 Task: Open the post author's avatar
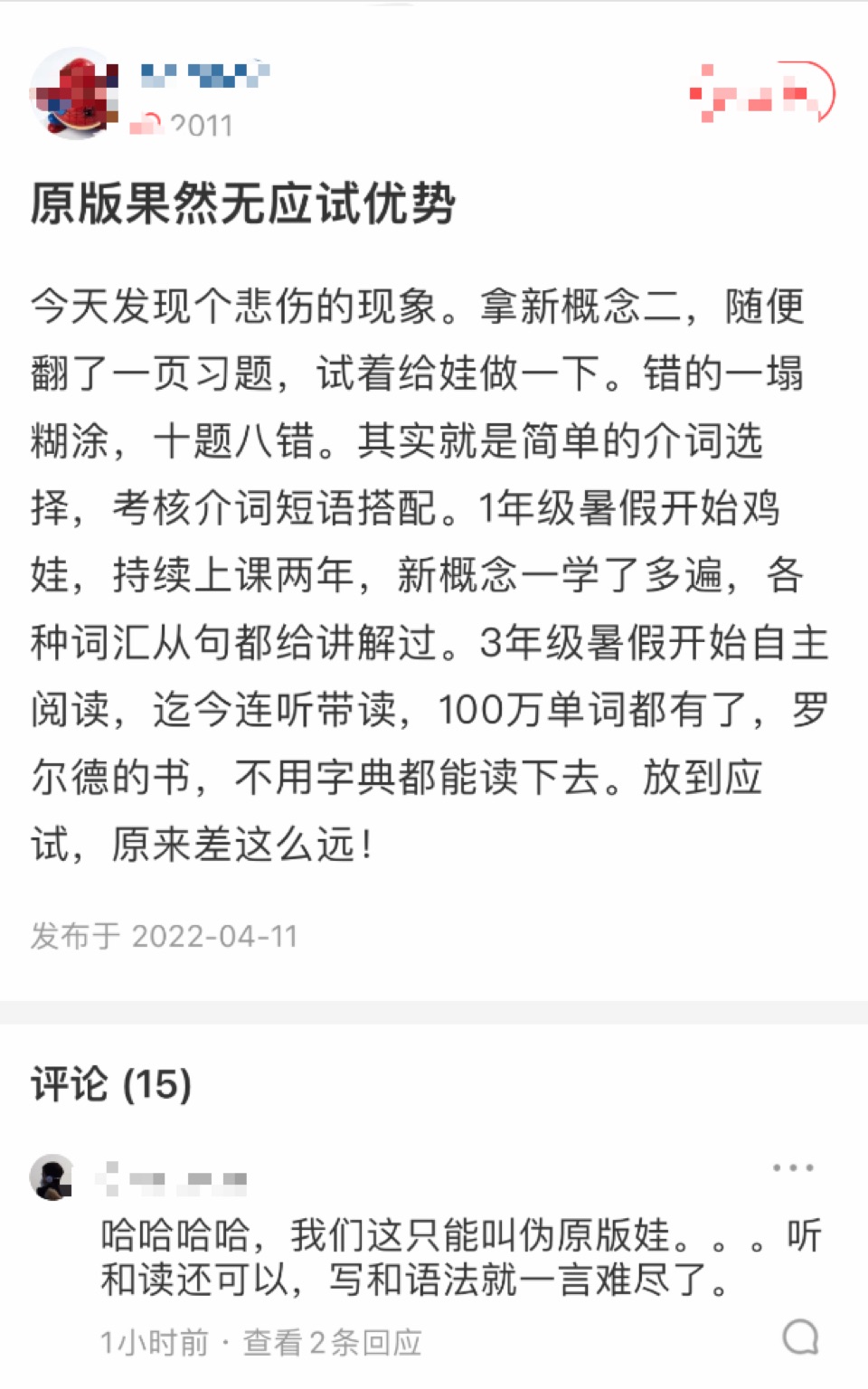point(73,94)
